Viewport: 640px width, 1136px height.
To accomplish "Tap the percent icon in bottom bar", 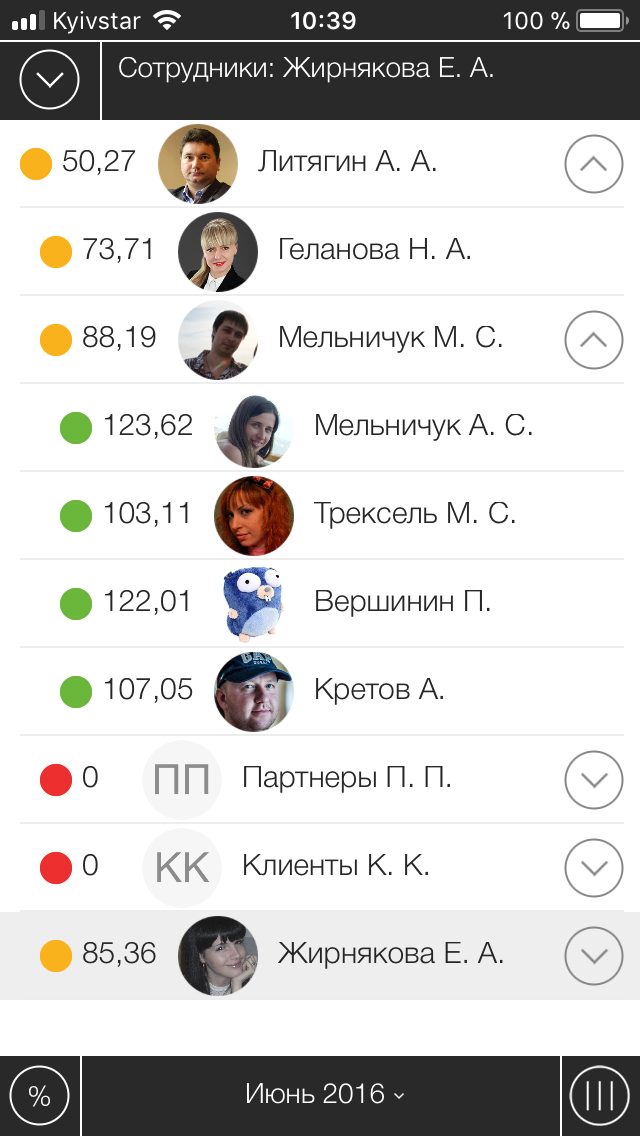I will pyautogui.click(x=40, y=1096).
